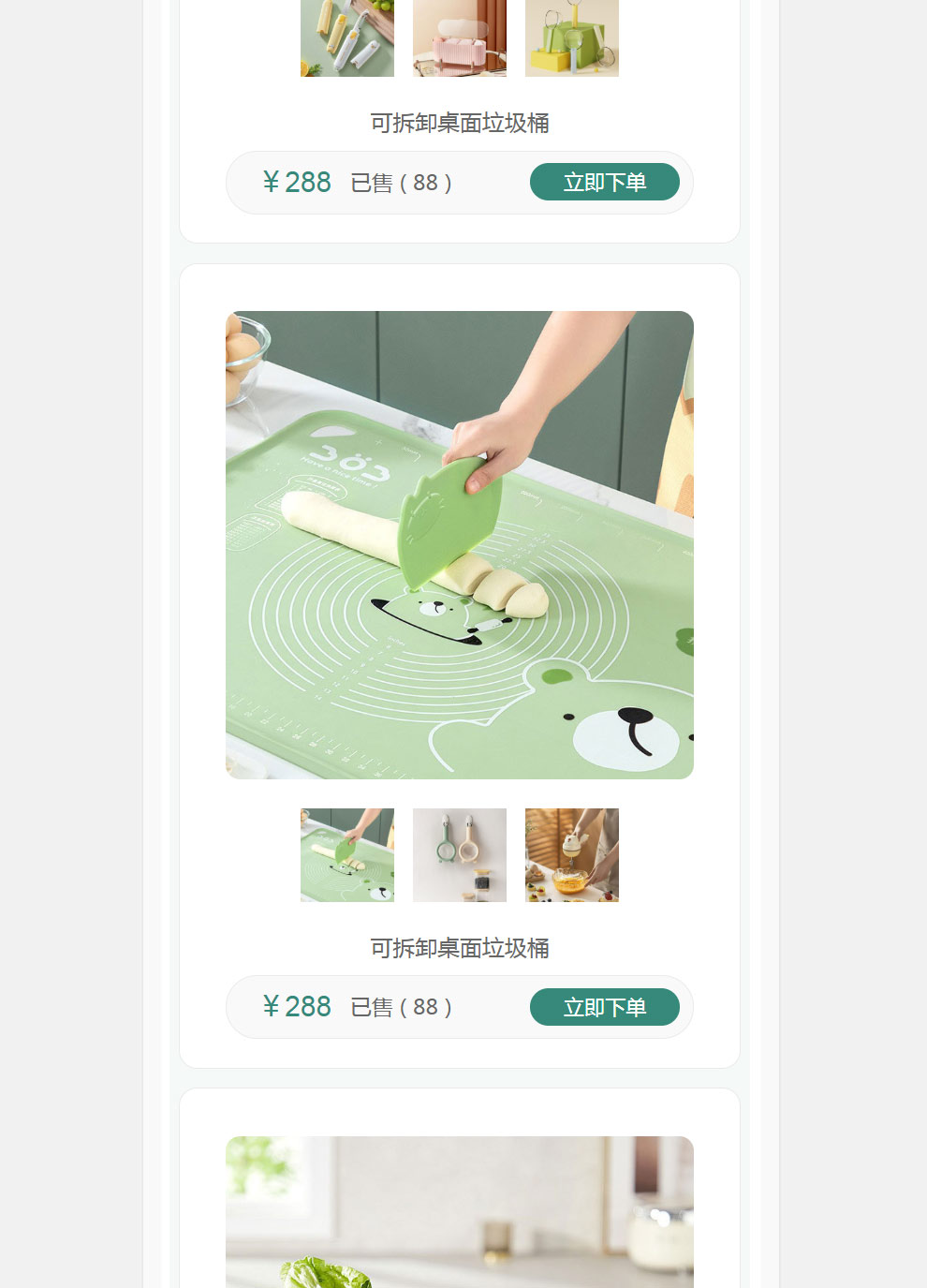Select the thumbnail with the green and yellow boxes
The image size is (927, 1288).
tap(571, 38)
